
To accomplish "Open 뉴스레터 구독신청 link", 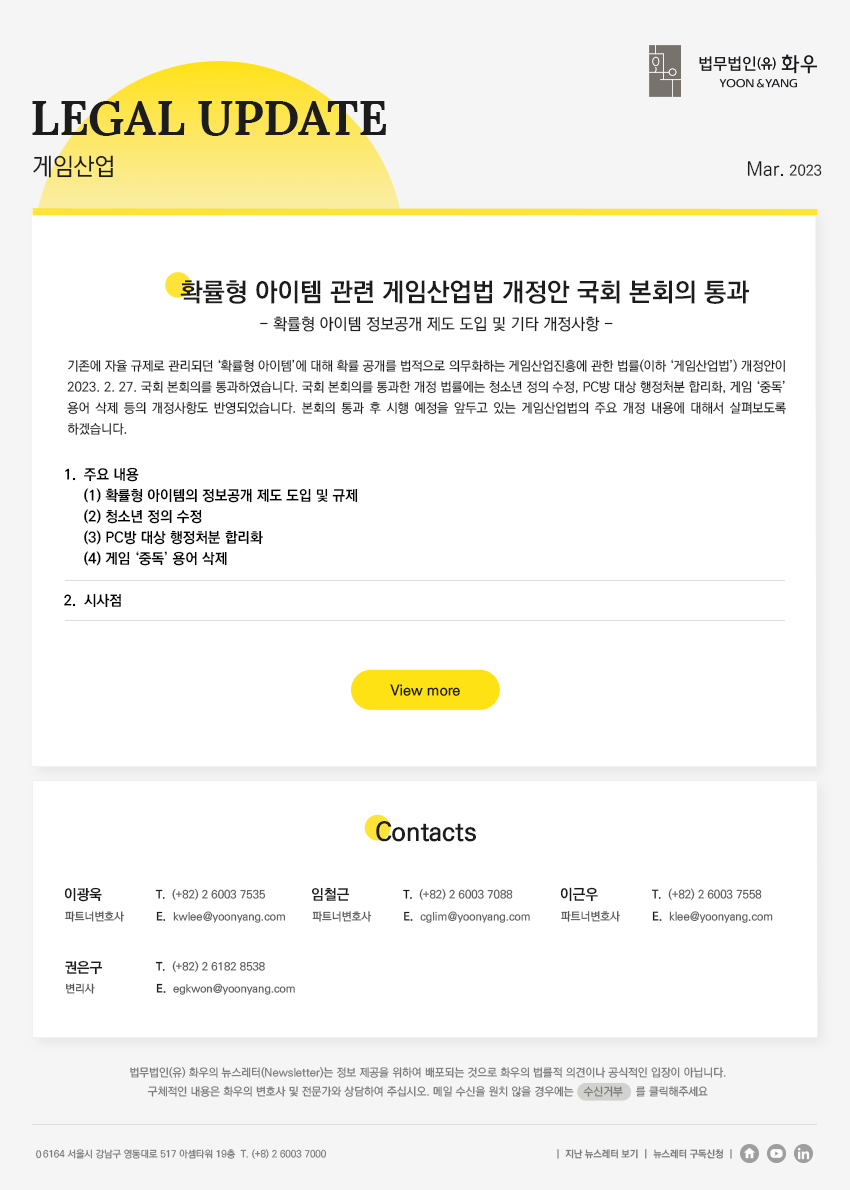I will click(688, 1154).
